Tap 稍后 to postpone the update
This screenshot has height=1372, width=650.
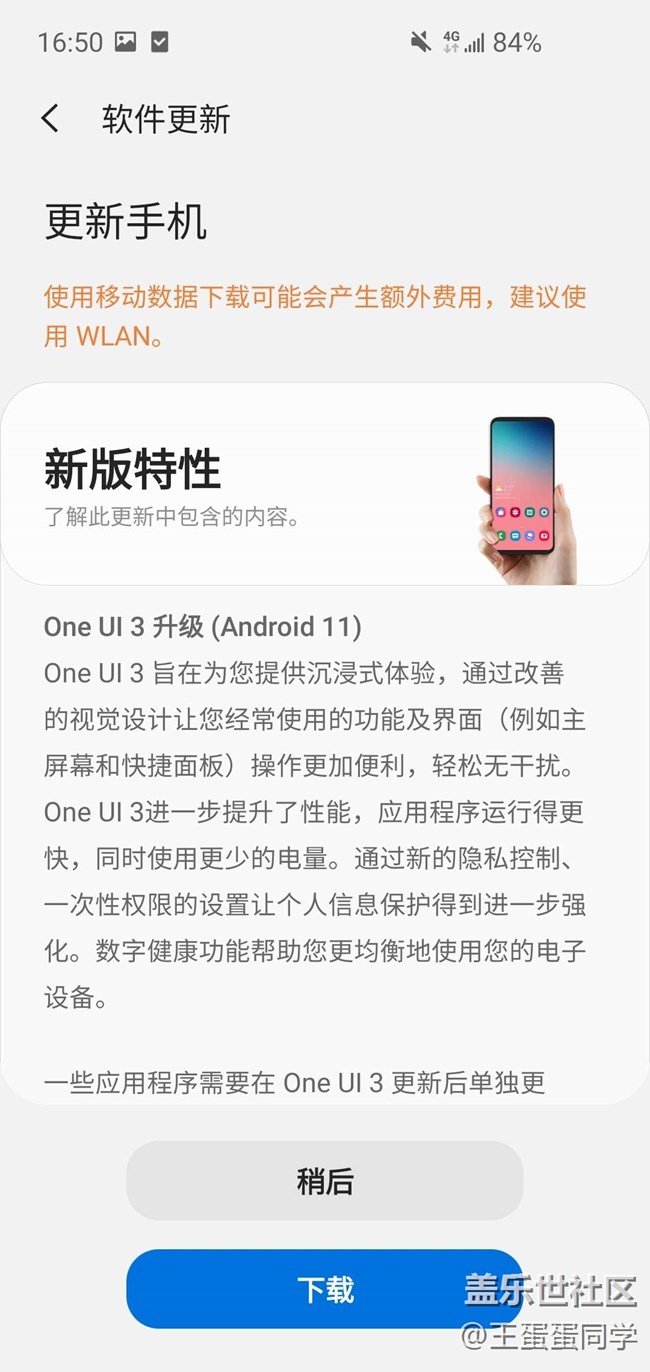(324, 1181)
